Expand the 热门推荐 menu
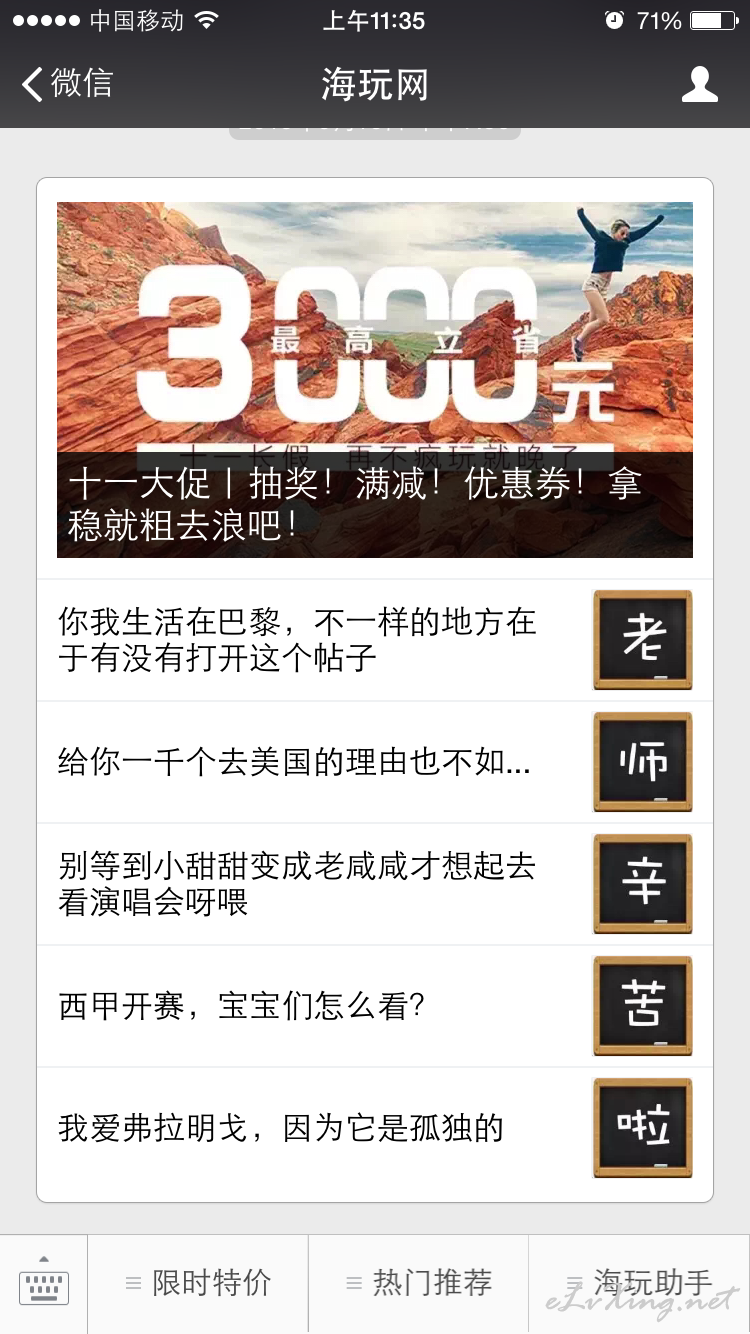The image size is (750, 1334). click(x=418, y=1284)
